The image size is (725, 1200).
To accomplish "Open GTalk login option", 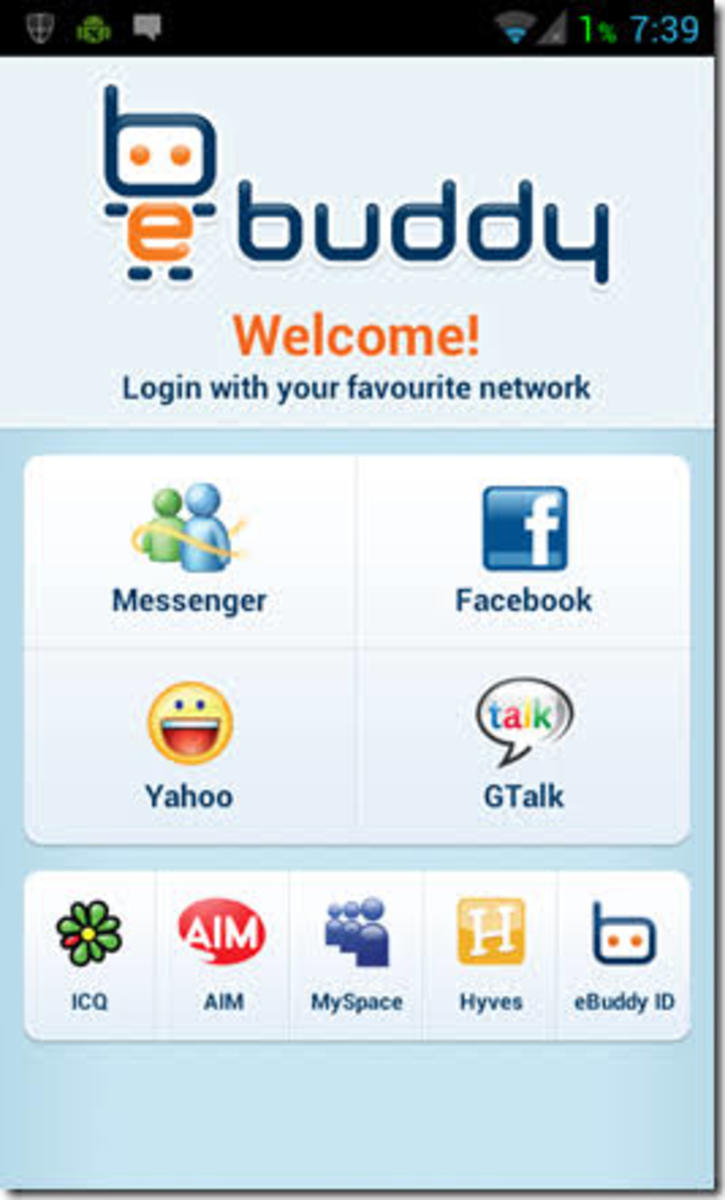I will pos(524,745).
